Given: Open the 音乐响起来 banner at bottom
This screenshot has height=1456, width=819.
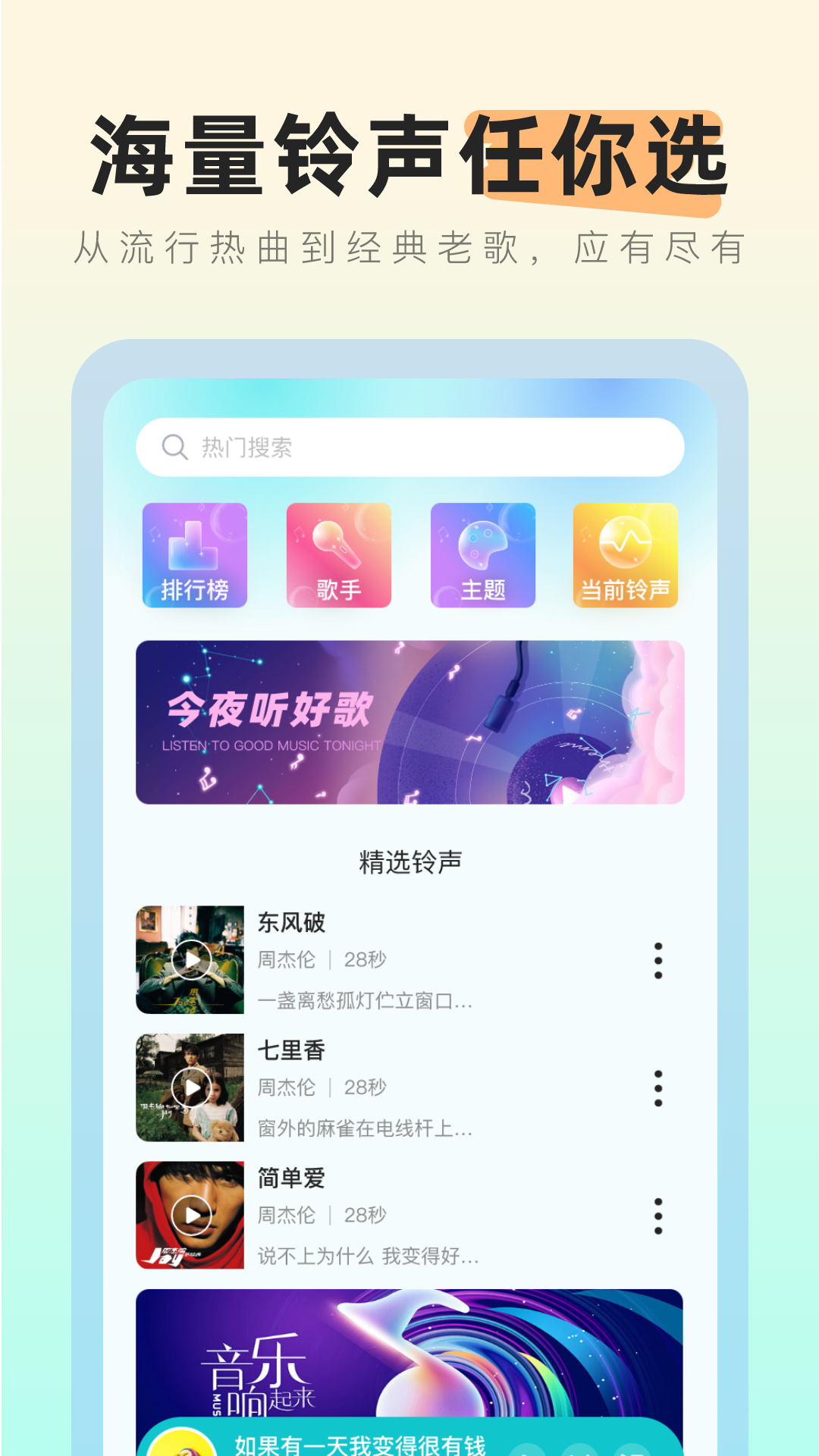Looking at the screenshot, I should tap(409, 1357).
